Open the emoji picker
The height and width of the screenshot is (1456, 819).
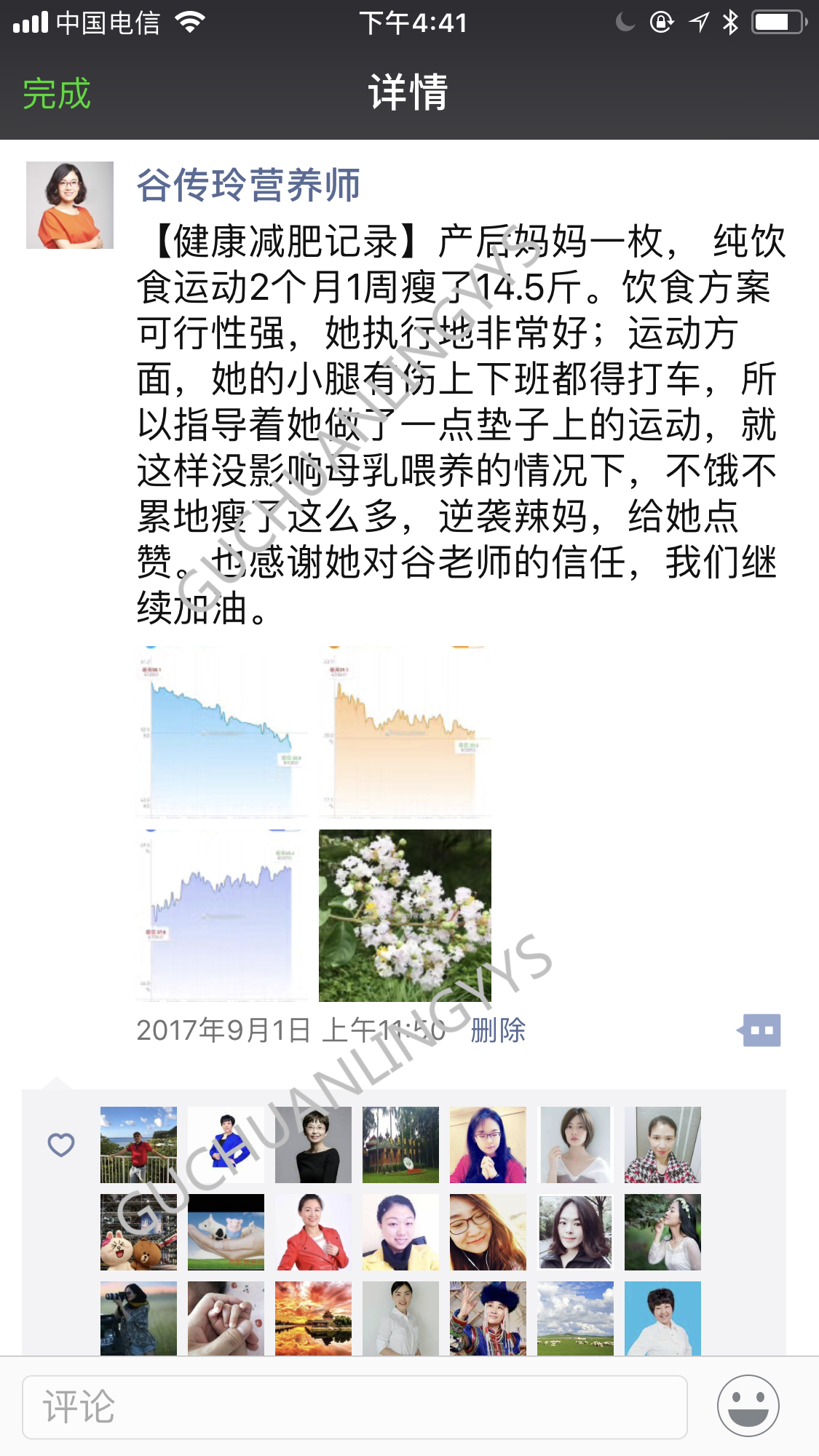(748, 1406)
